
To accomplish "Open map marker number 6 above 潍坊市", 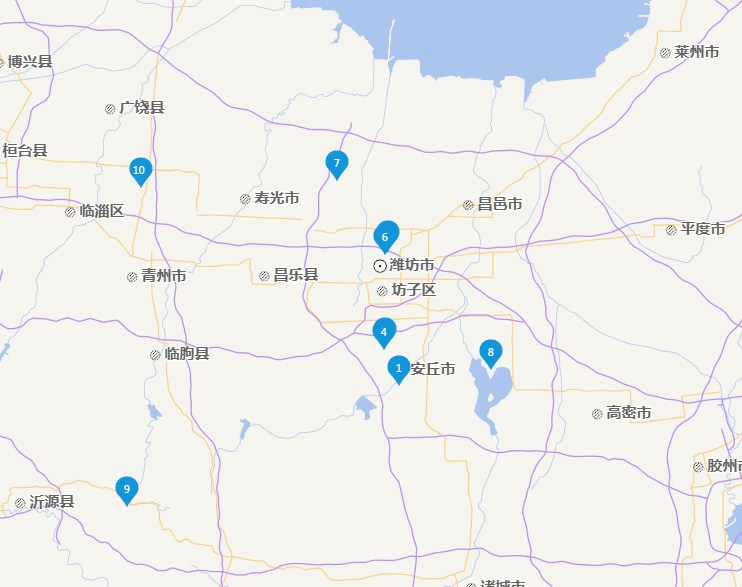I will click(x=385, y=236).
